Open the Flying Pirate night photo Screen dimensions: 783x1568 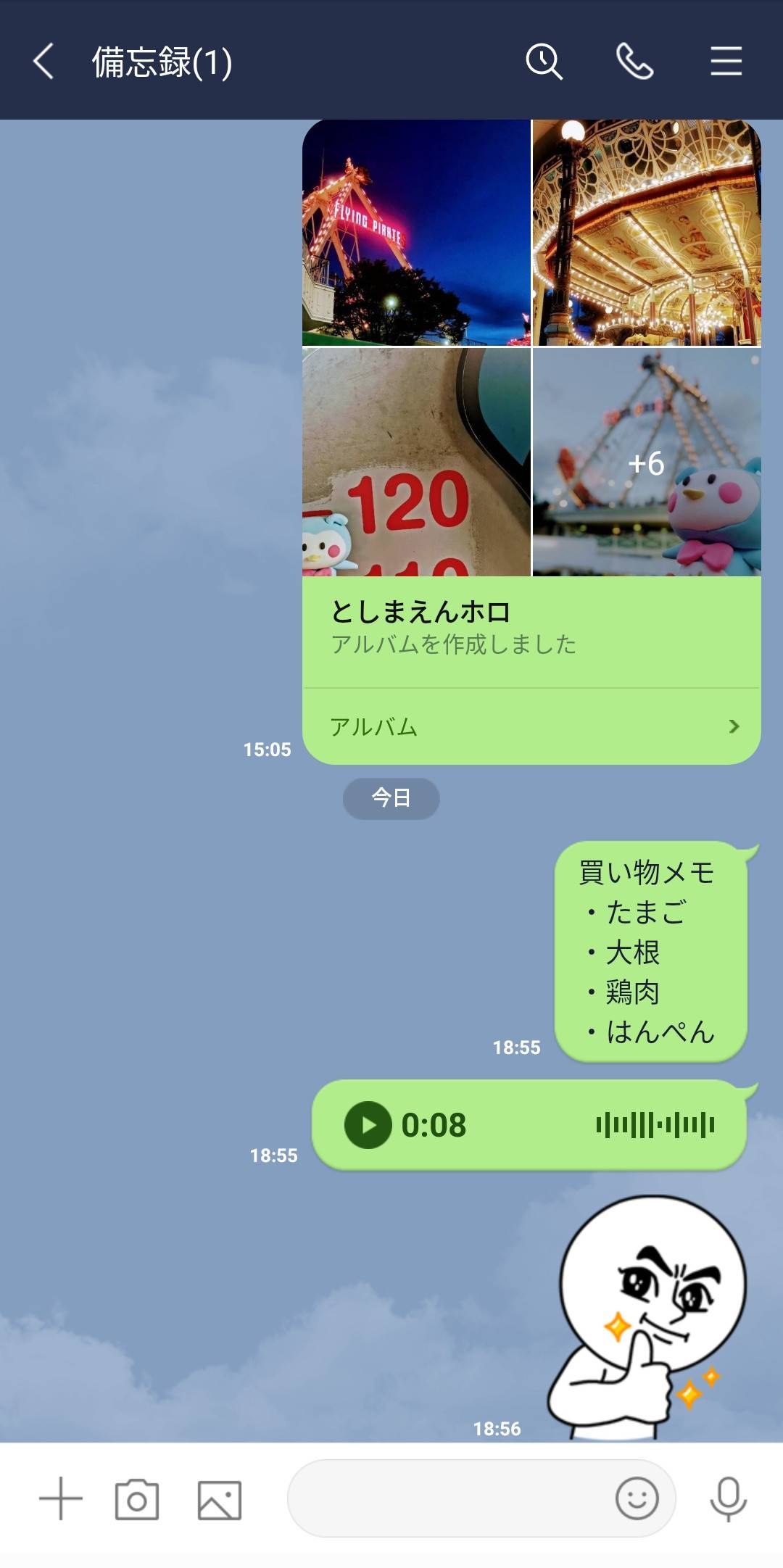click(x=416, y=233)
